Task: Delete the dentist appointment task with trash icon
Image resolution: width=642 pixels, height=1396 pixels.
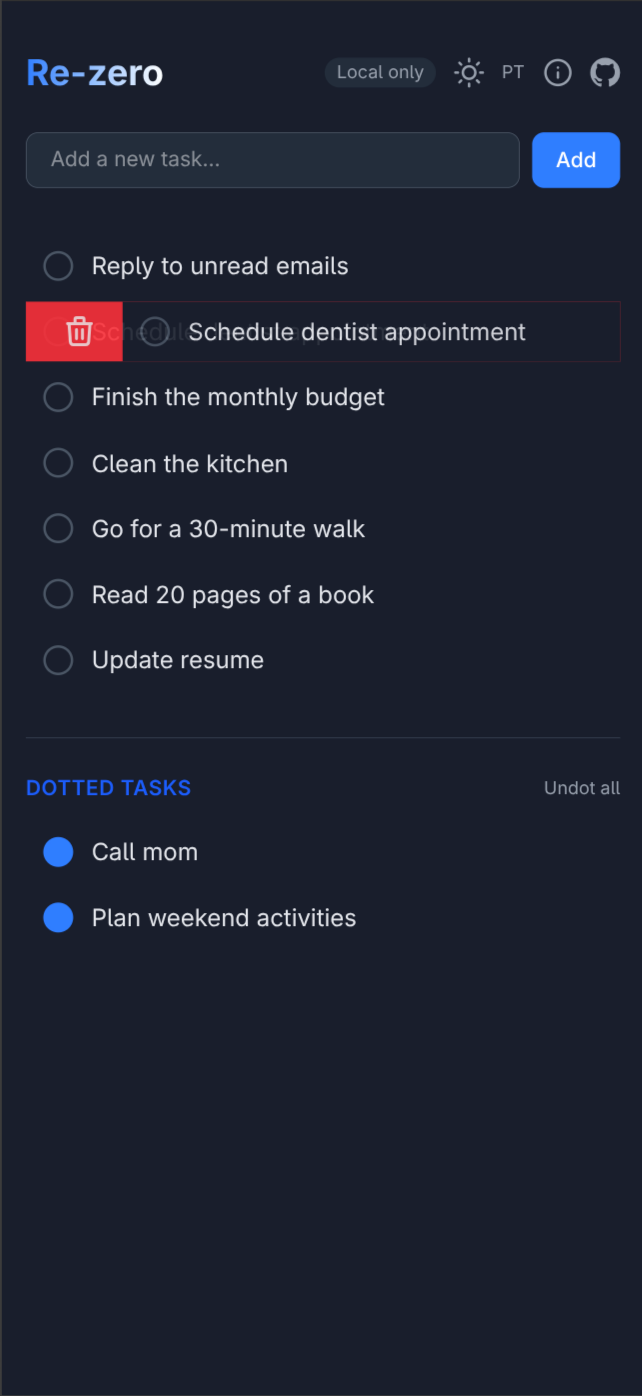Action: 79,331
